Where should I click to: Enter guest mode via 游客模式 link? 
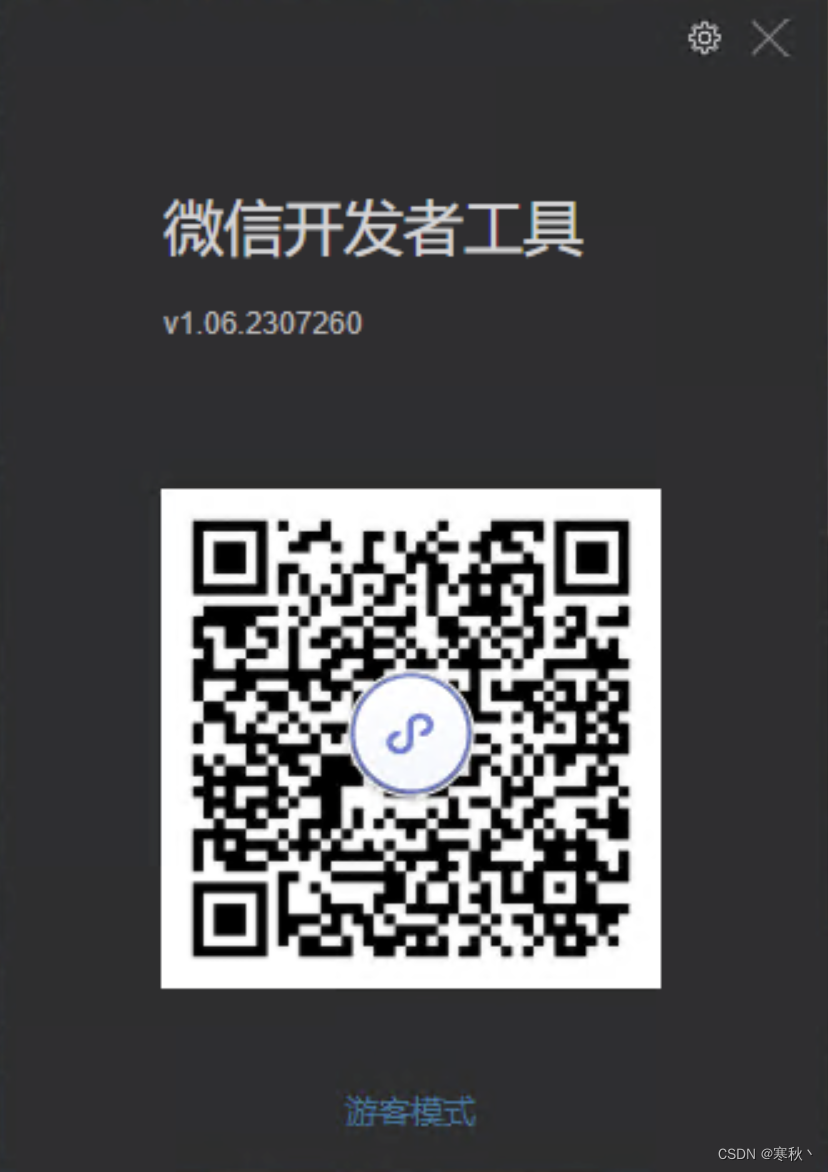(x=410, y=1111)
